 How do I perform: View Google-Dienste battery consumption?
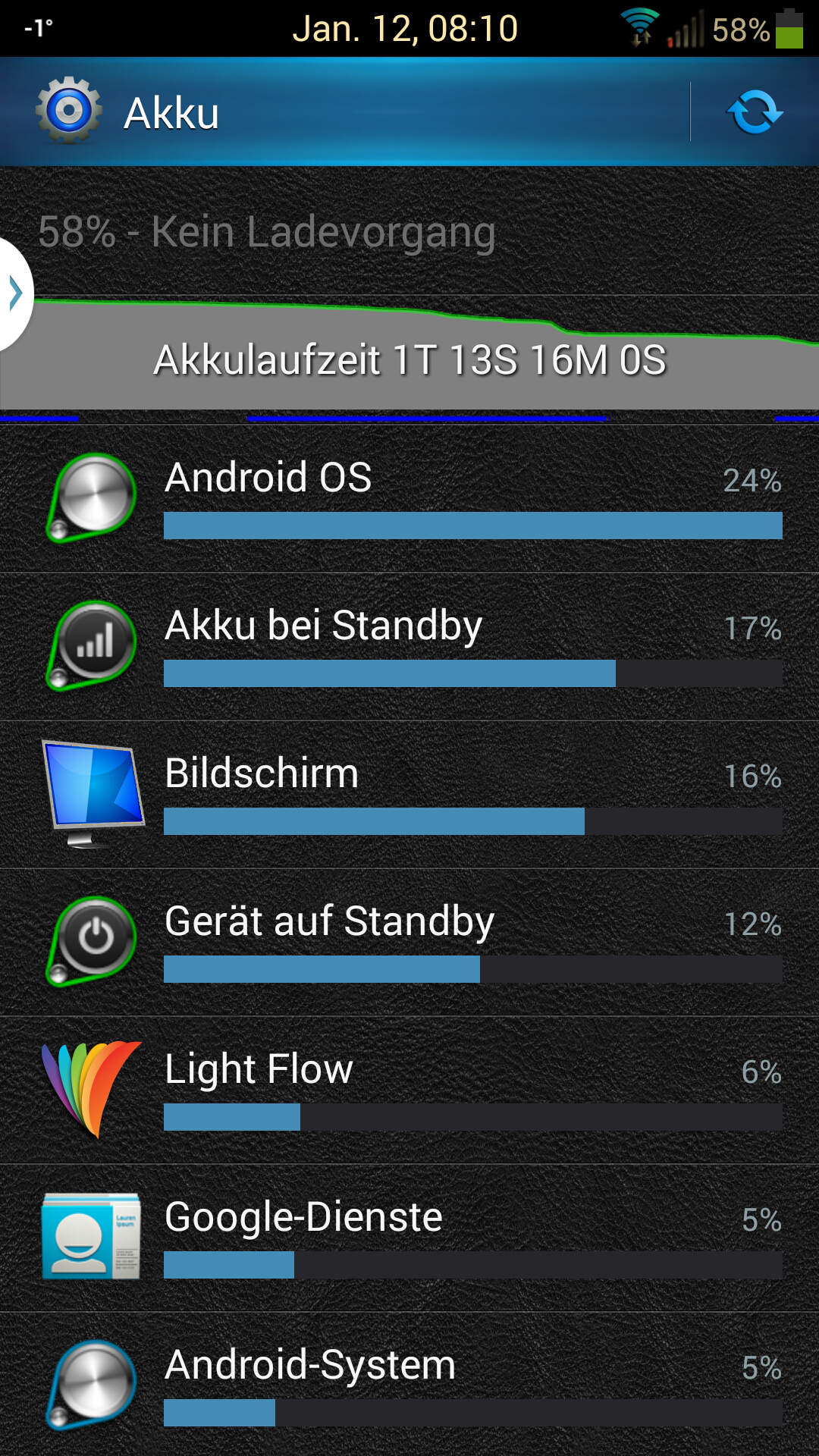point(409,1238)
